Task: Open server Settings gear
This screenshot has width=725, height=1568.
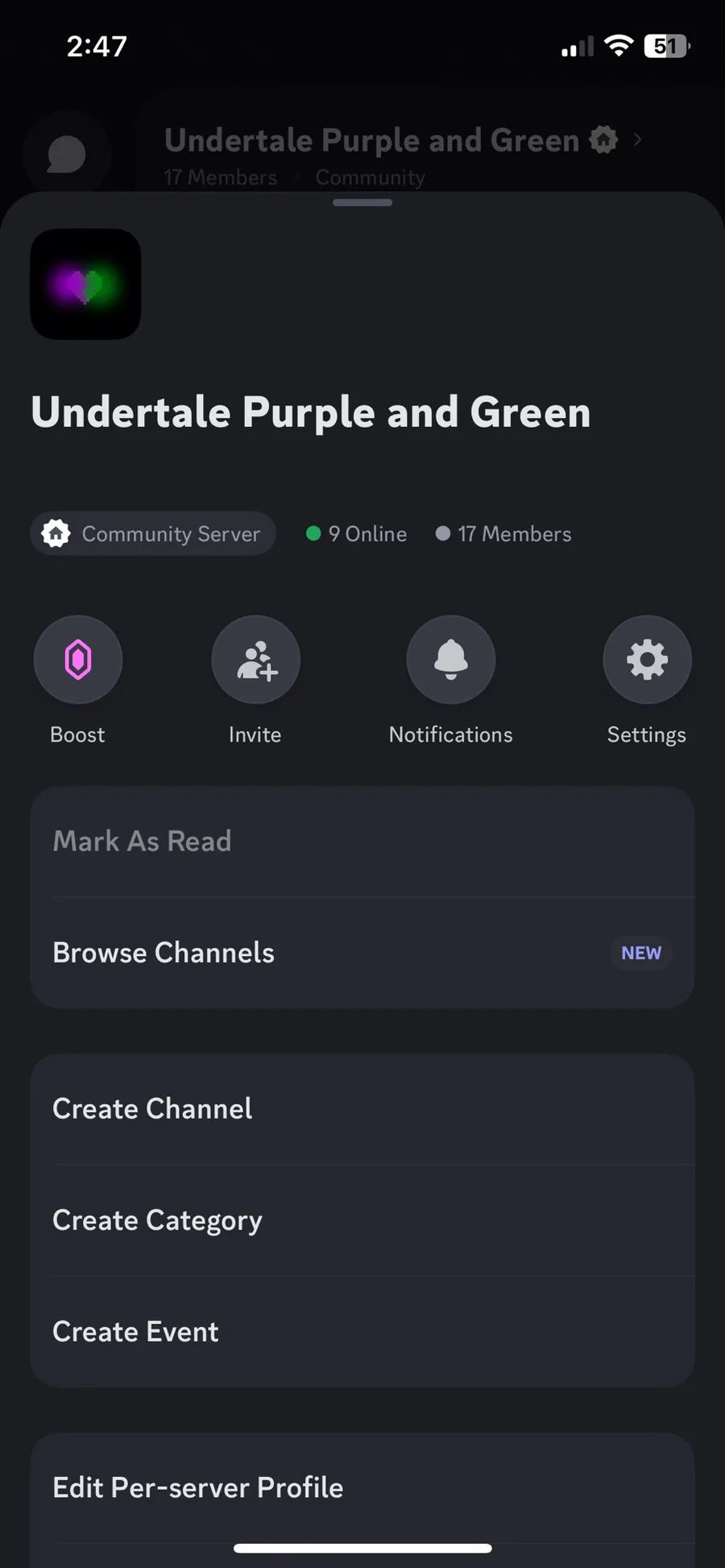Action: pos(647,660)
